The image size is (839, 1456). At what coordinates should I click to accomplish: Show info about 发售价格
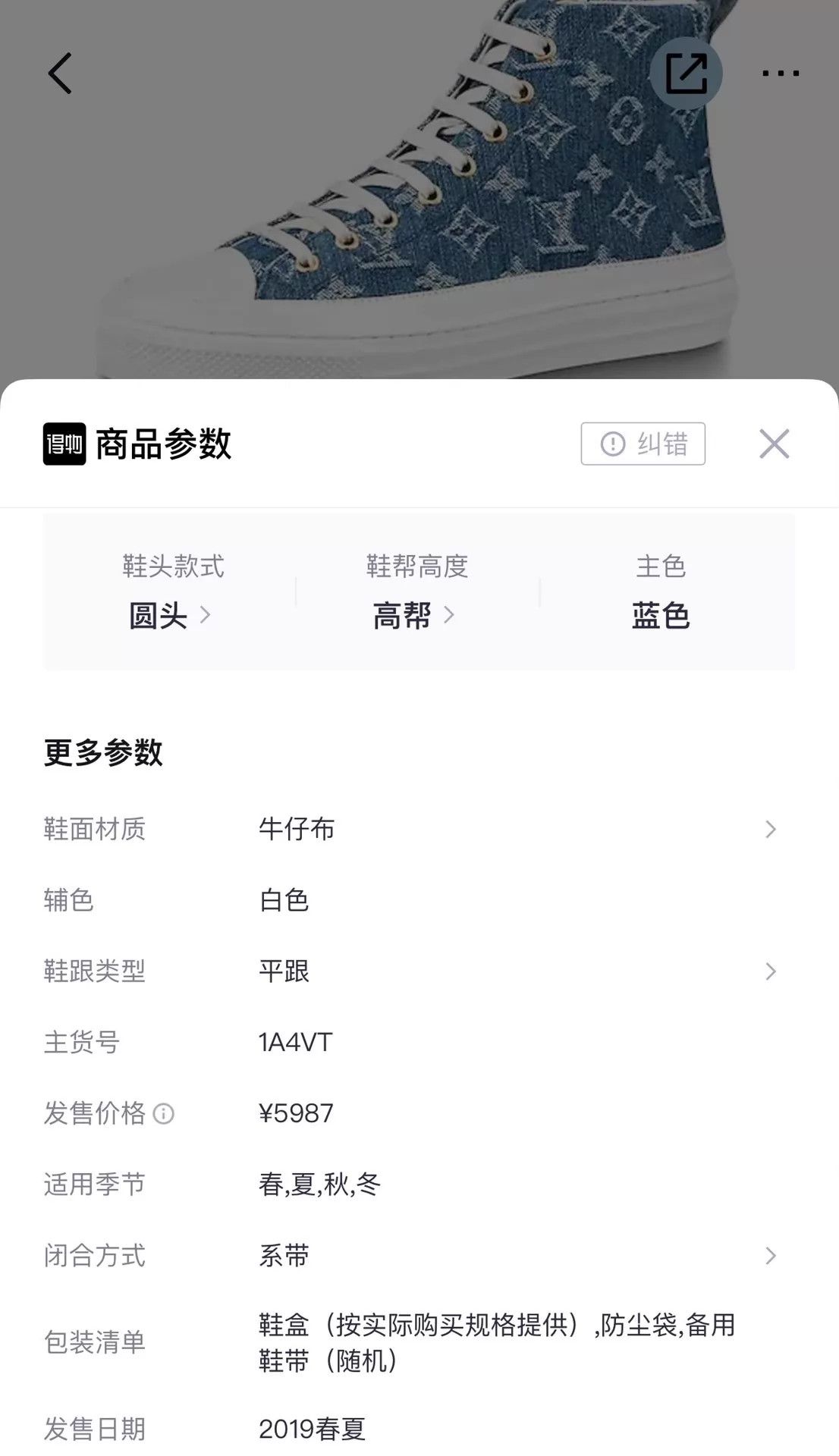[163, 1113]
